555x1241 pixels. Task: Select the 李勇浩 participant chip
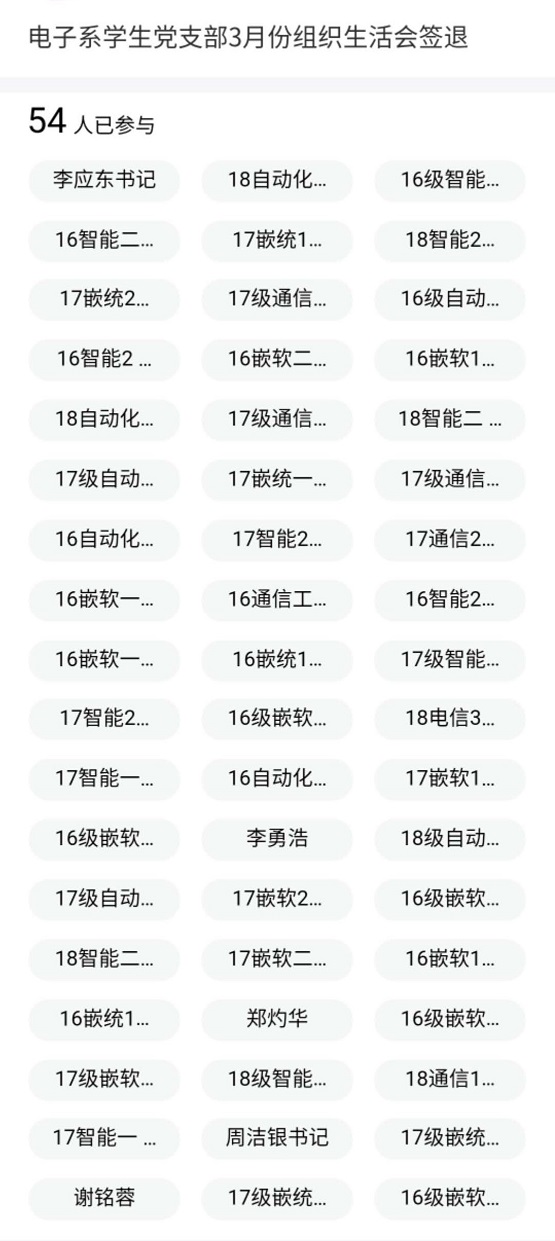tap(277, 839)
